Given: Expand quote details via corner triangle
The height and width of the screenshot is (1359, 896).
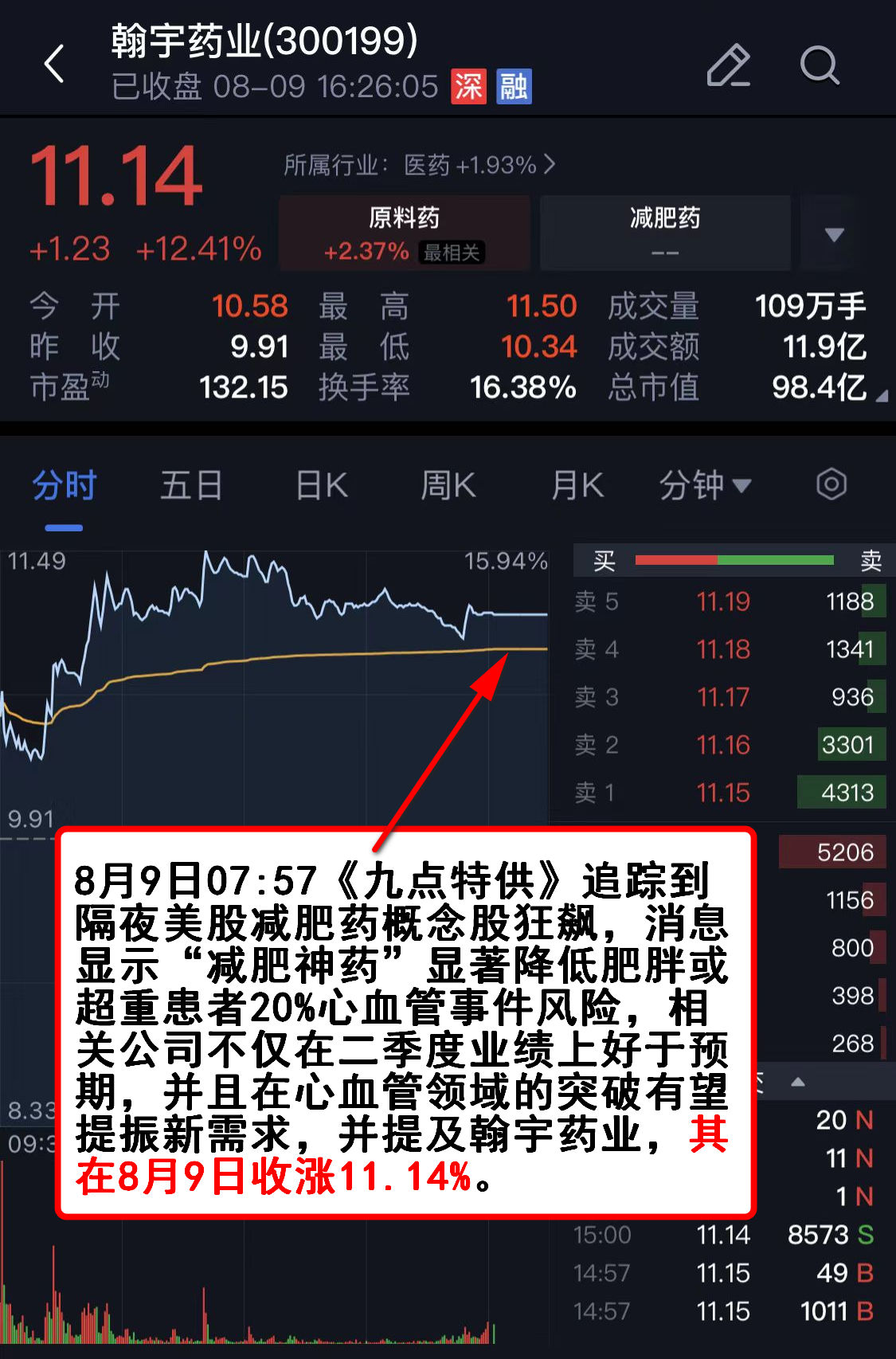Looking at the screenshot, I should point(881,396).
